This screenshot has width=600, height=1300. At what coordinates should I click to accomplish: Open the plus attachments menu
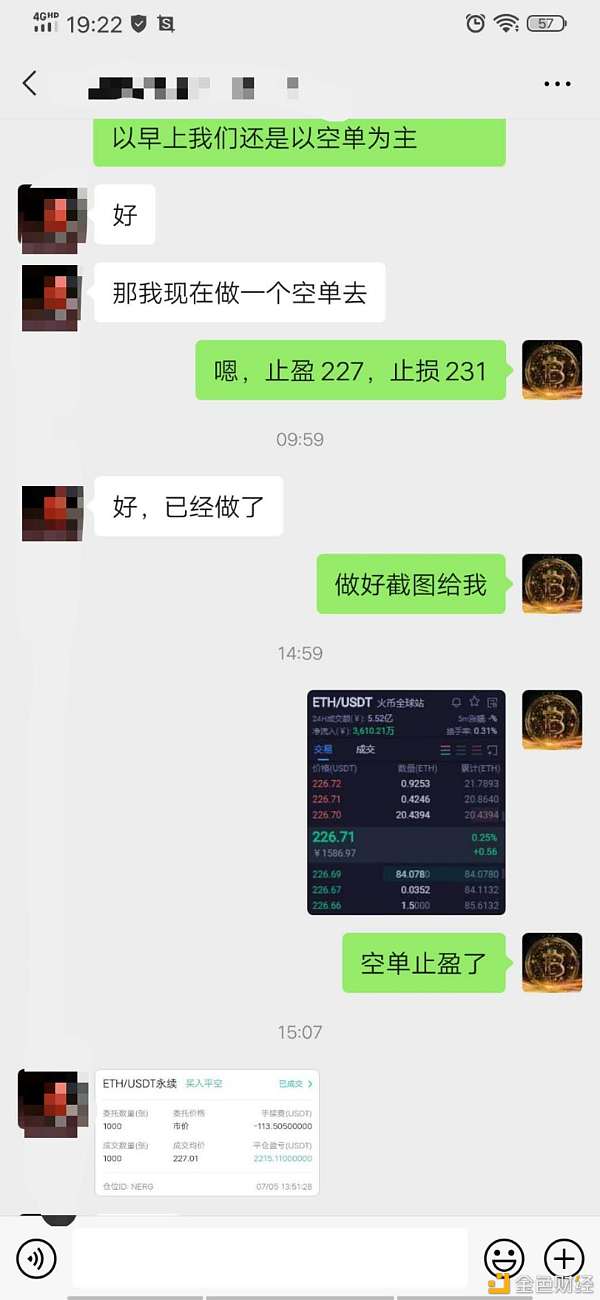click(x=564, y=1257)
